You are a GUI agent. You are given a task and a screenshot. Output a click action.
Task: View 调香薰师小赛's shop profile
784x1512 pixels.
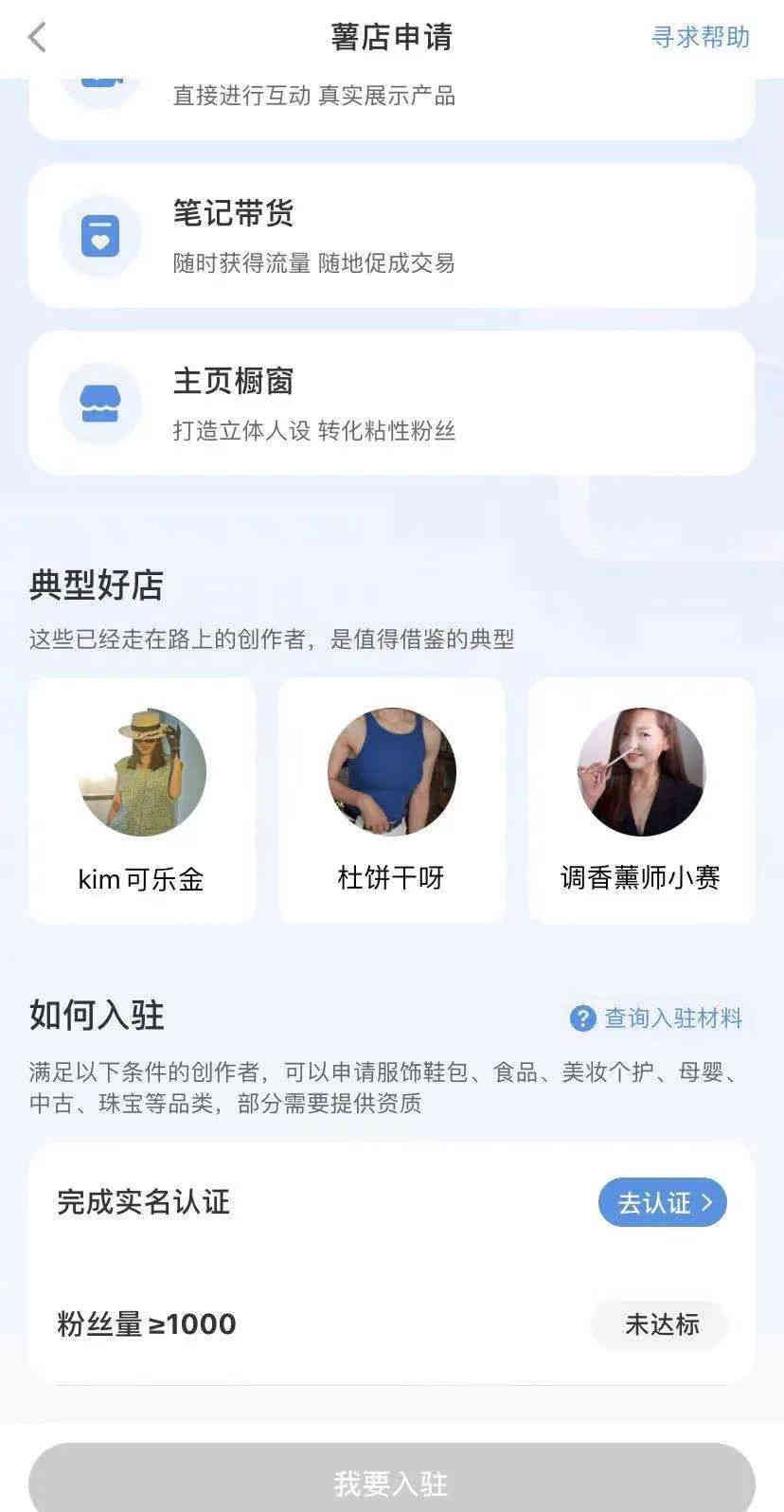pos(641,800)
